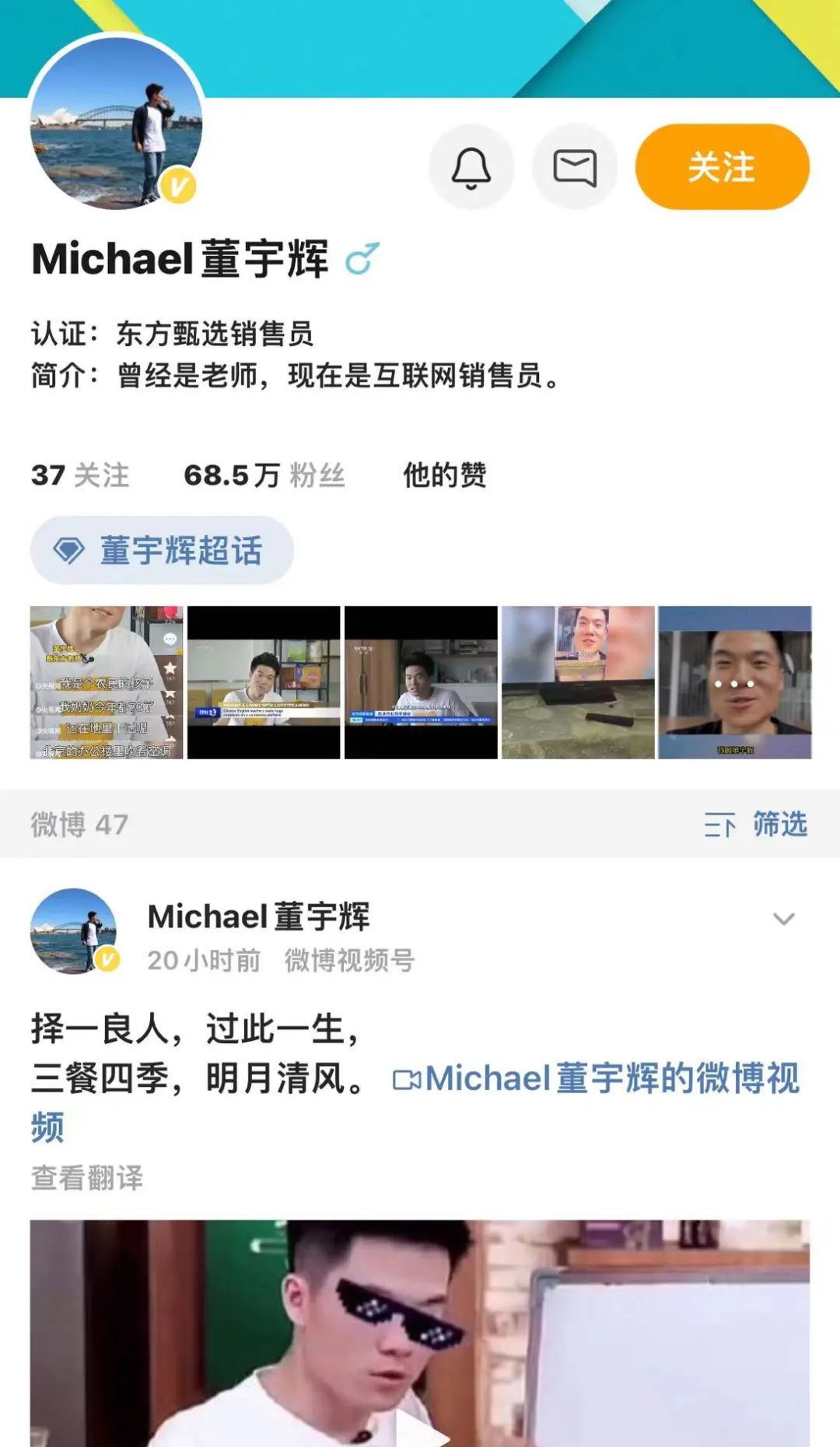Open the post author's small avatar
Screen dimensions: 840x1447
[x=74, y=931]
